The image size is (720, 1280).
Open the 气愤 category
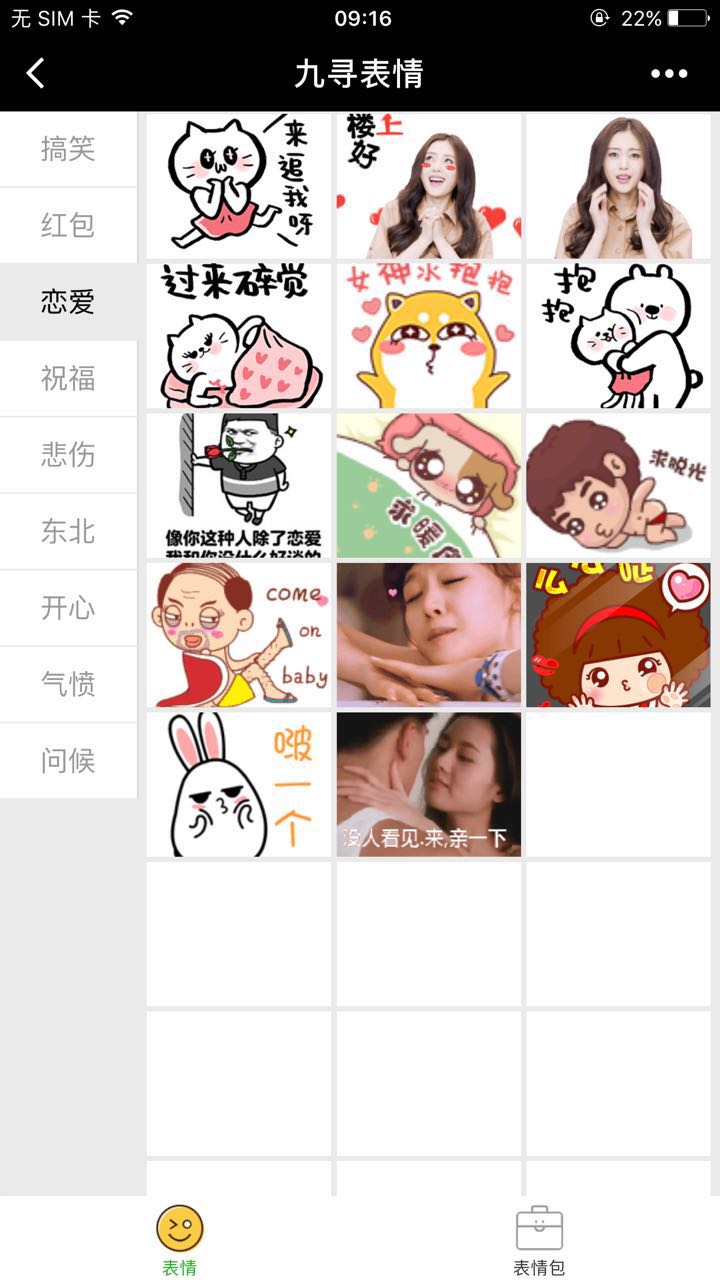(x=68, y=684)
